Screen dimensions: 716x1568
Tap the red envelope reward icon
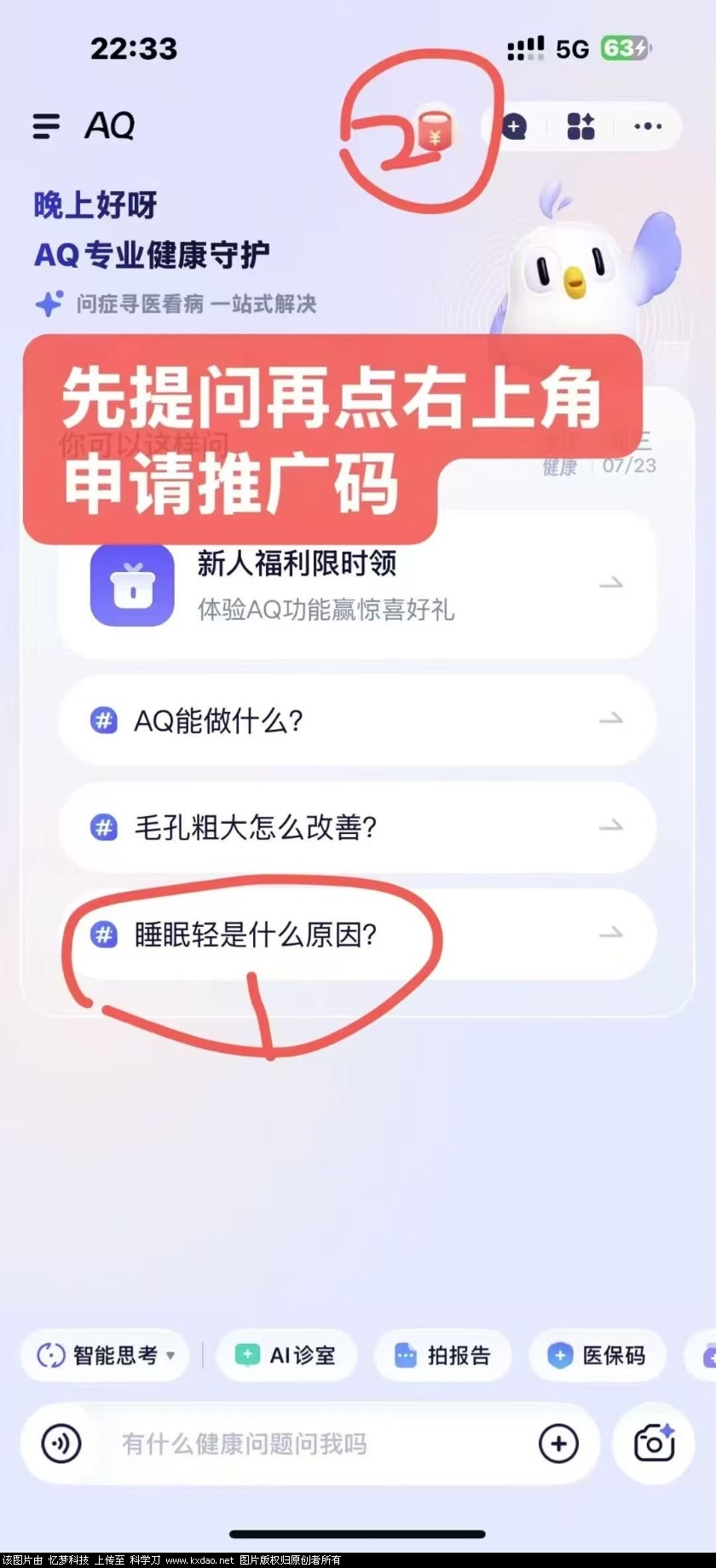(435, 130)
